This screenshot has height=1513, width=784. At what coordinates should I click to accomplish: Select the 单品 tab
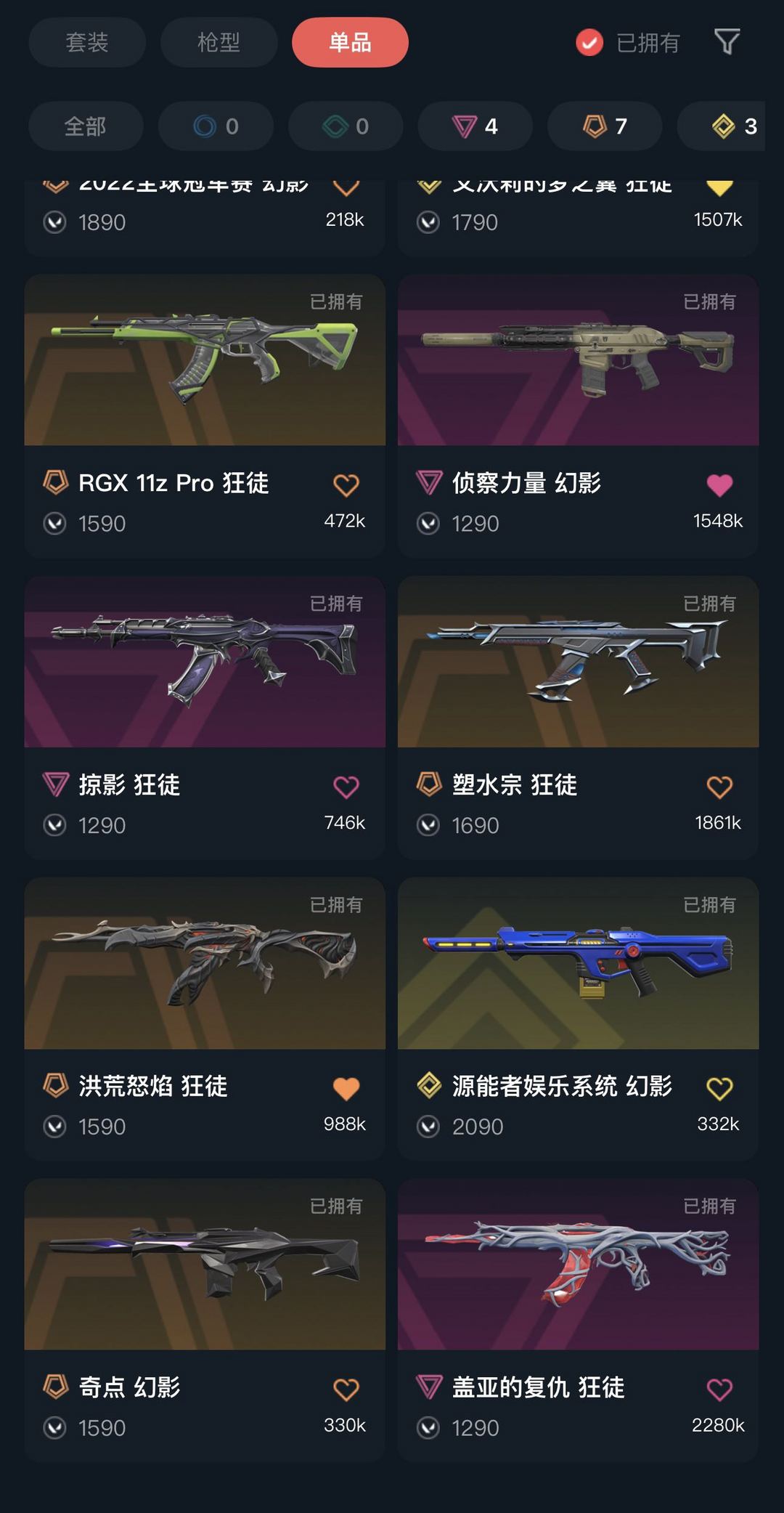point(350,42)
